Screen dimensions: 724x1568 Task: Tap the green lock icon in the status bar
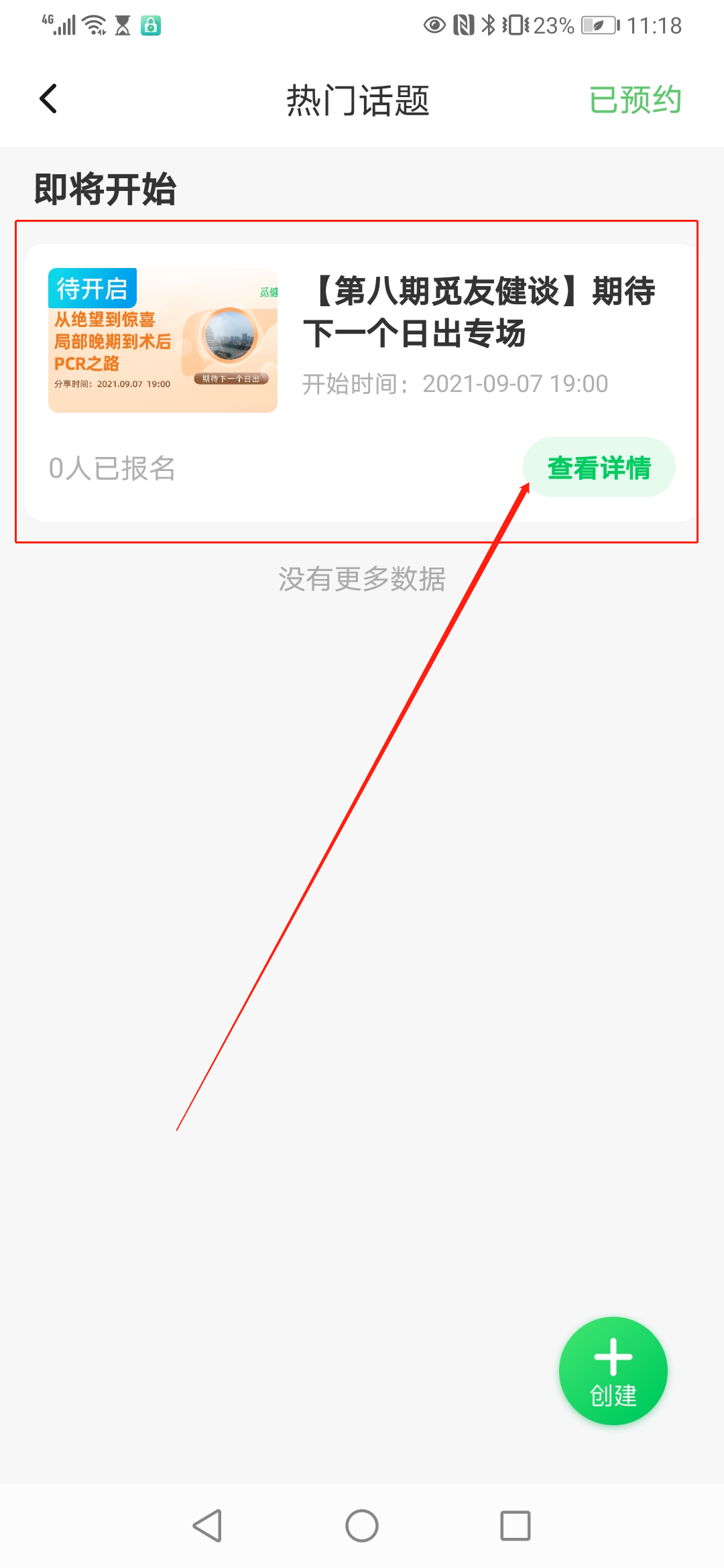point(150,25)
